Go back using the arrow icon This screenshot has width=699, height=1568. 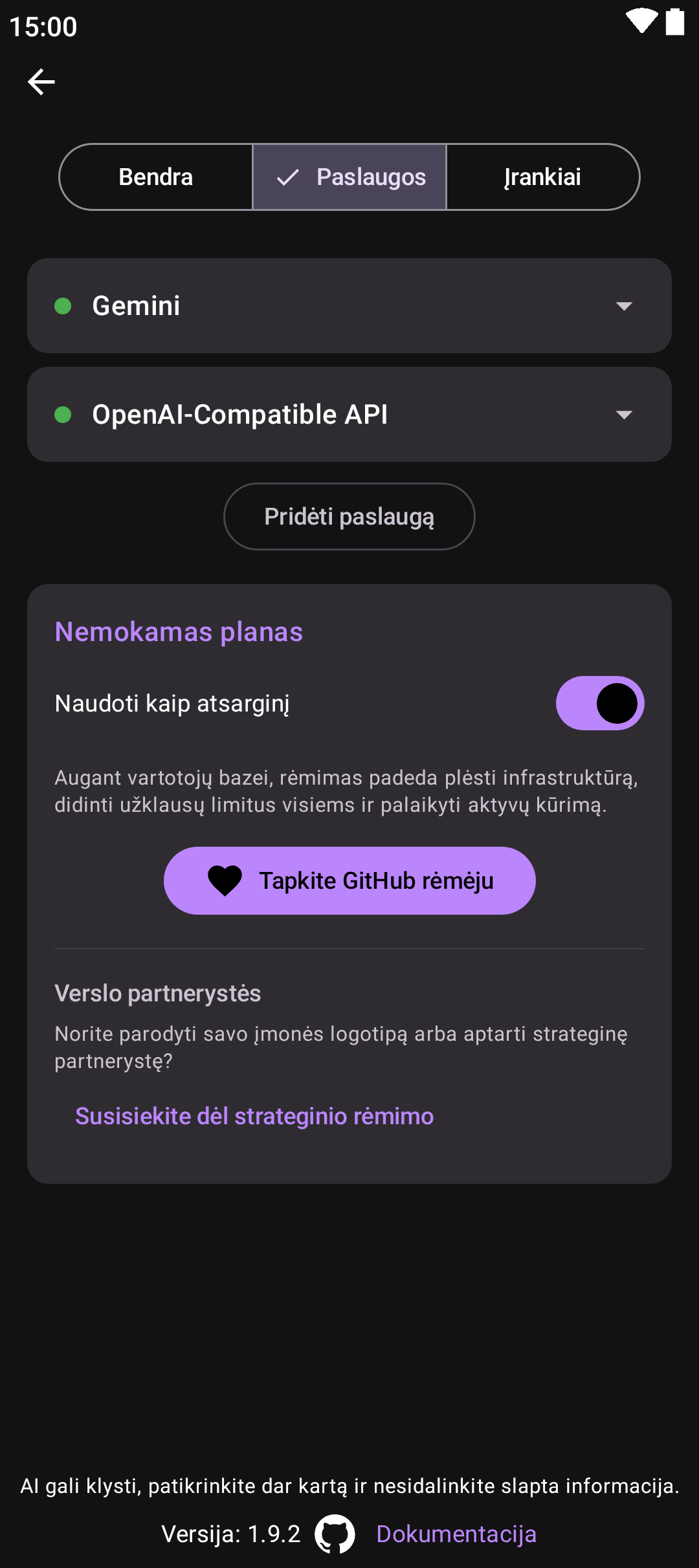[x=41, y=82]
